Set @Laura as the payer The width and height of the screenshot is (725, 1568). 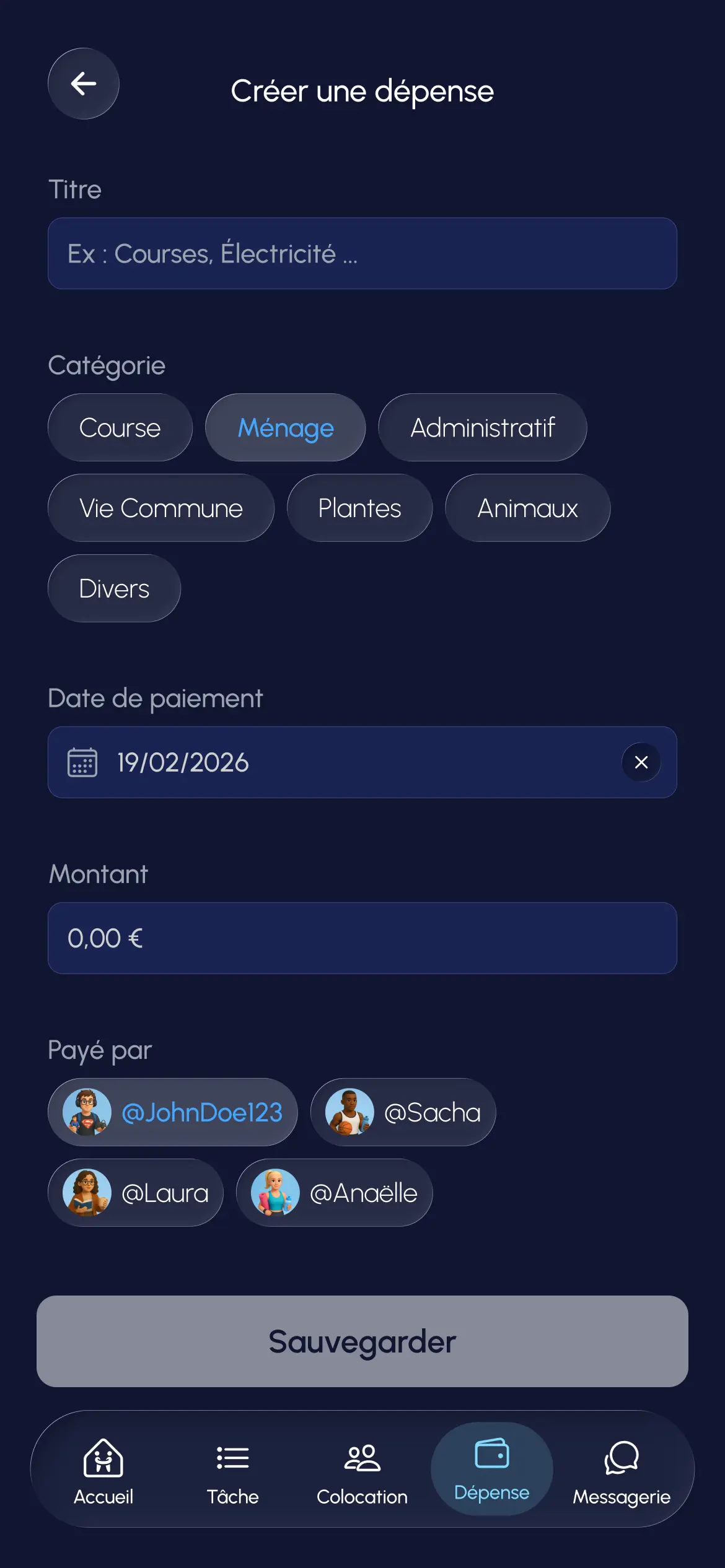(x=136, y=1193)
